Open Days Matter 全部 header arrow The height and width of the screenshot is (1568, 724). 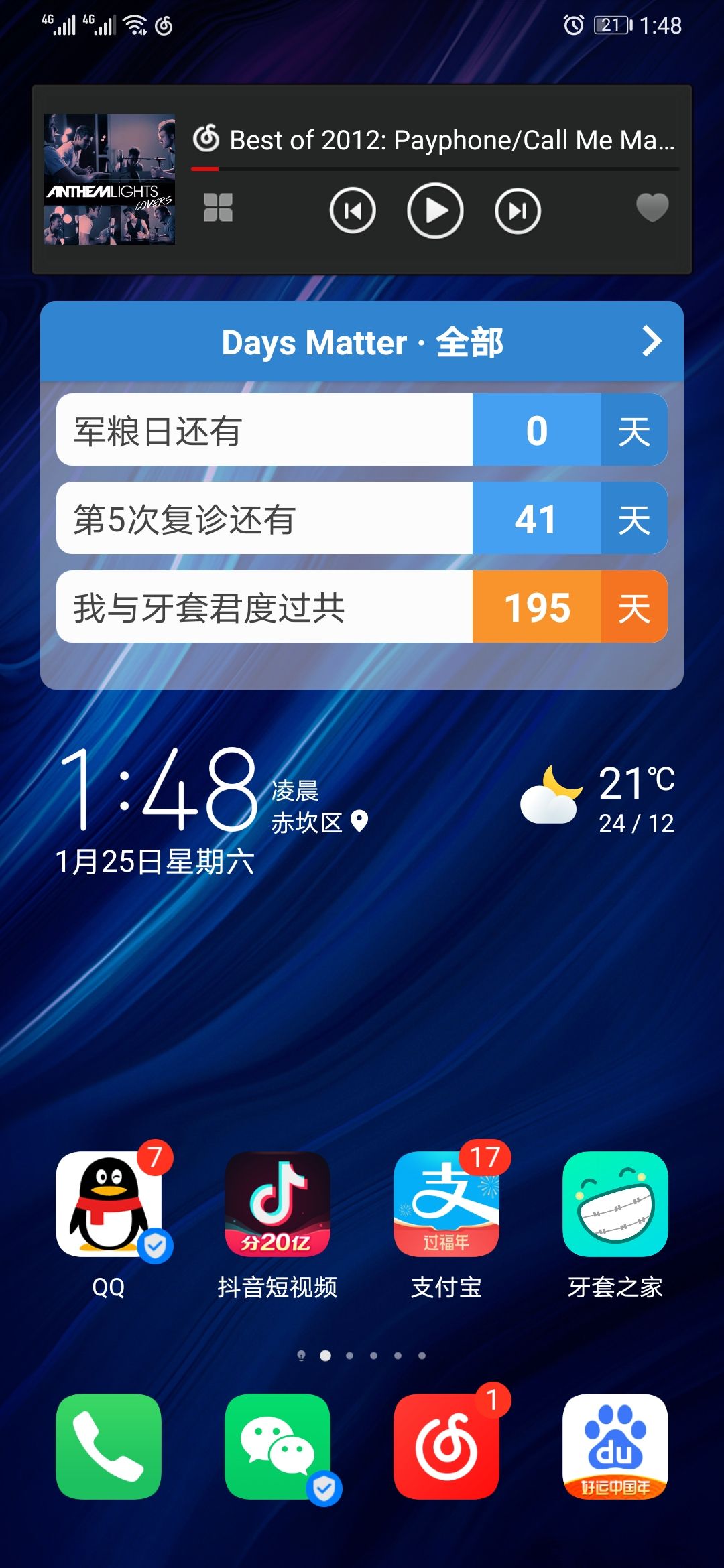651,341
